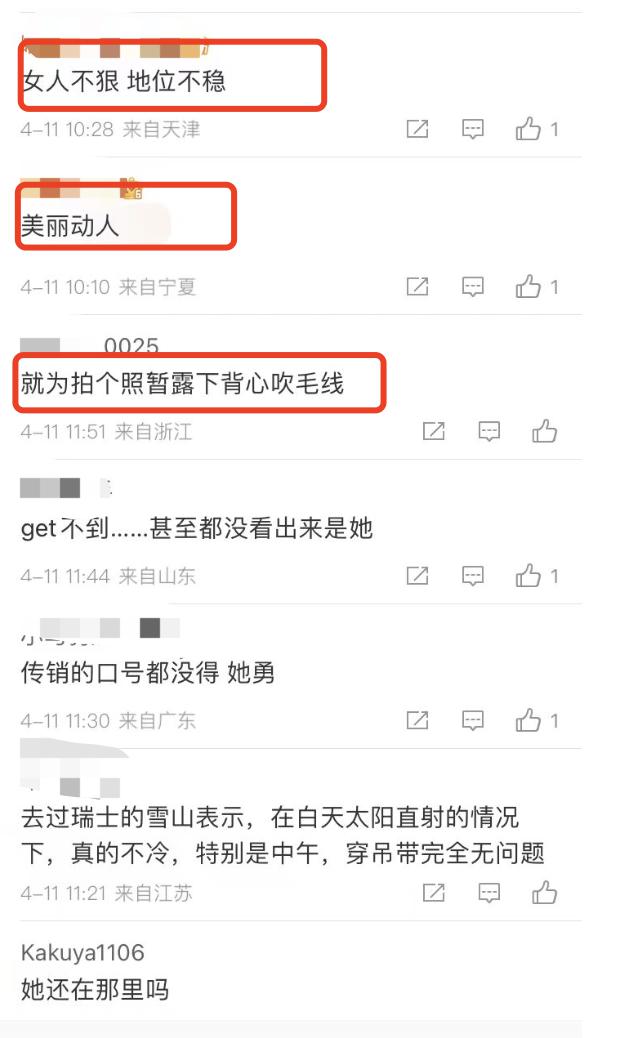Reply to the '美丽动人' comment
642x1038 pixels.
tap(473, 287)
